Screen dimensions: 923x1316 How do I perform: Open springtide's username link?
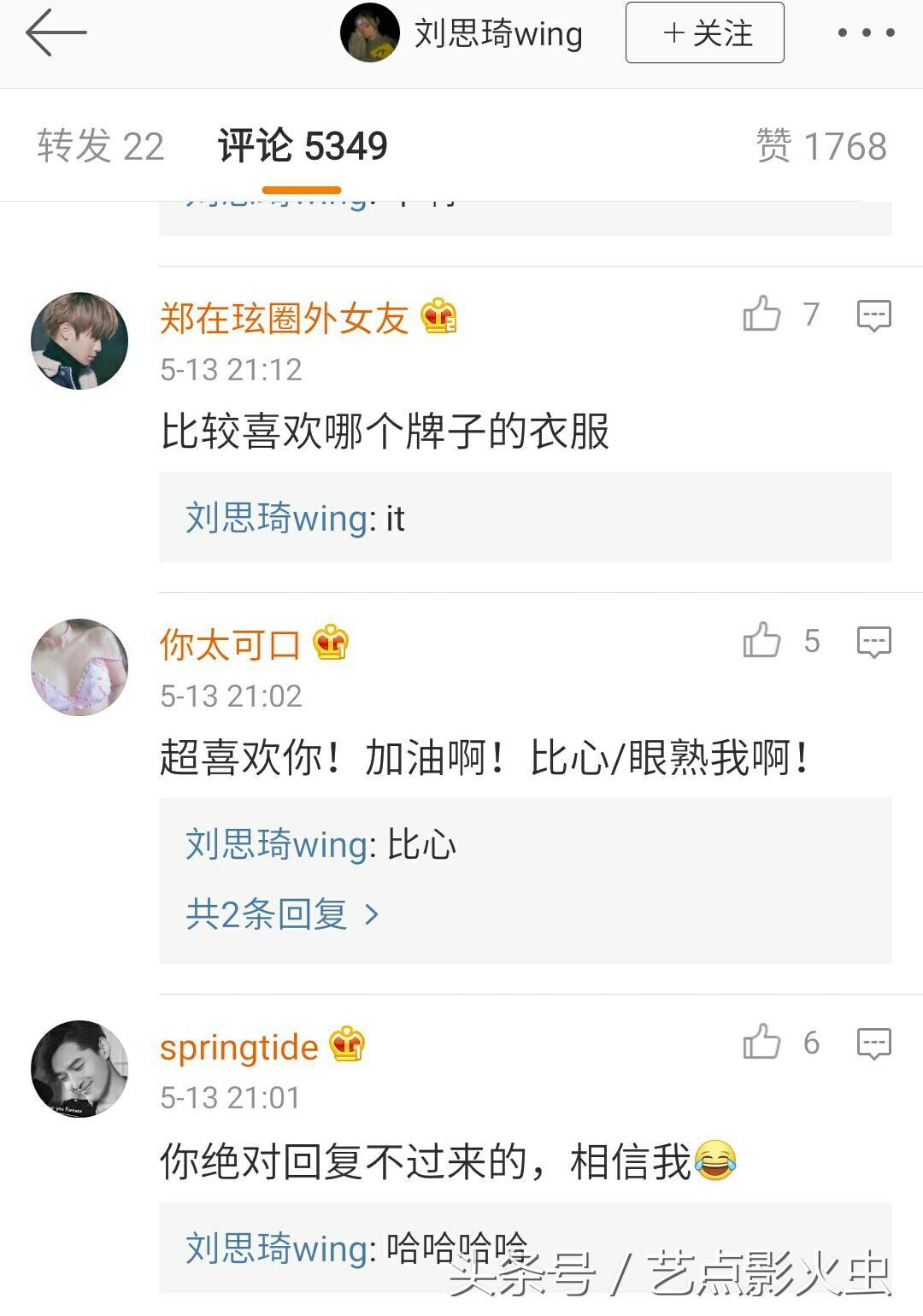tap(238, 1047)
